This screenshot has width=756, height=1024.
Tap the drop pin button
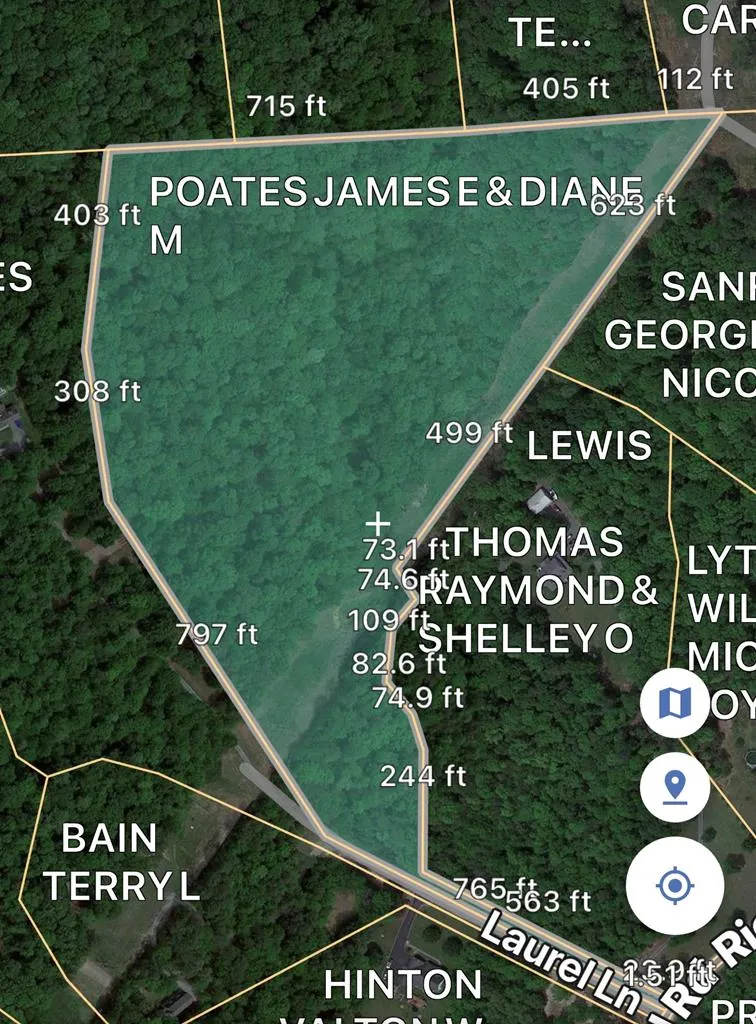click(675, 787)
